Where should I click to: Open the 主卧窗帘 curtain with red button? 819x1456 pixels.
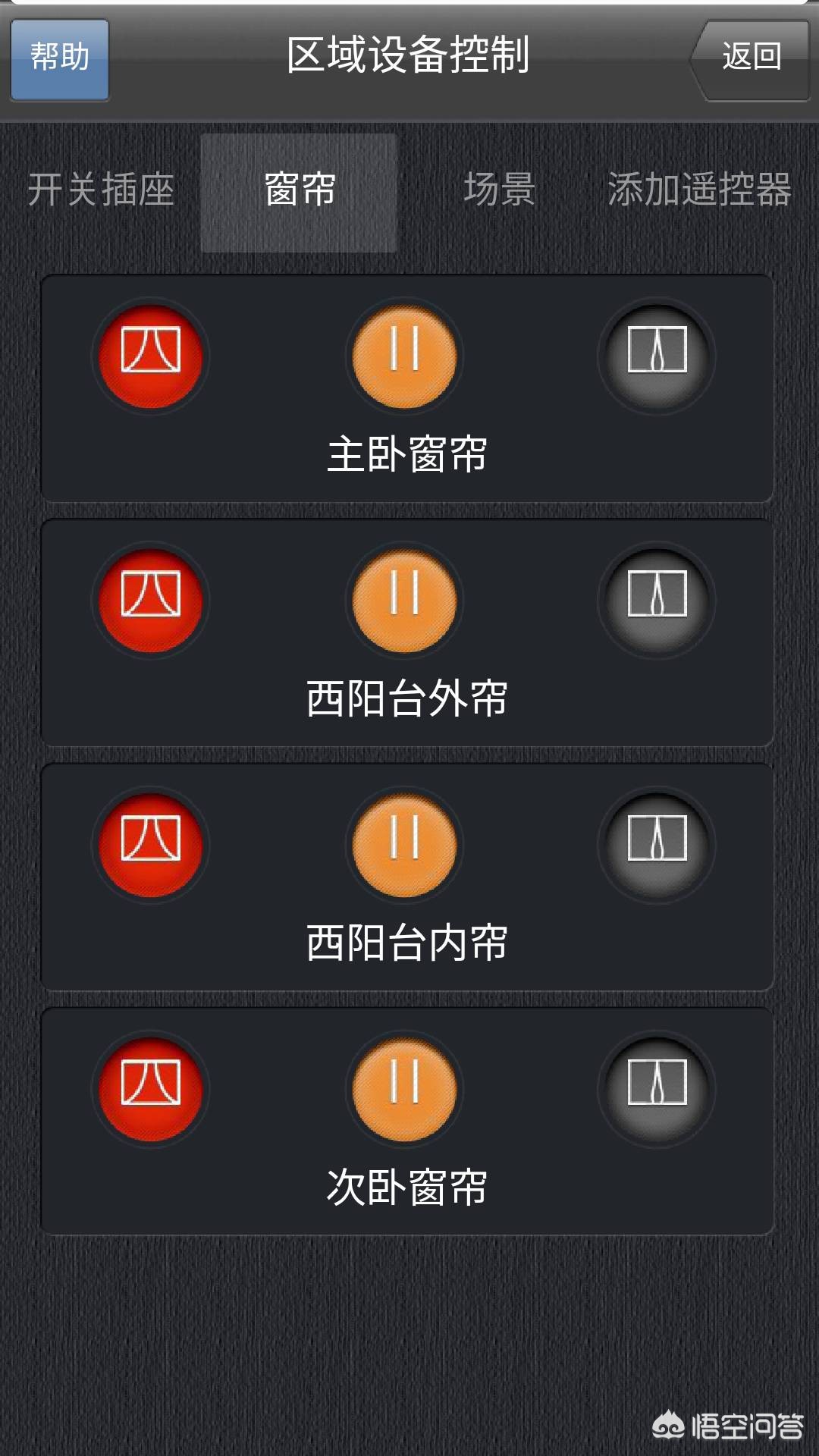click(x=150, y=356)
